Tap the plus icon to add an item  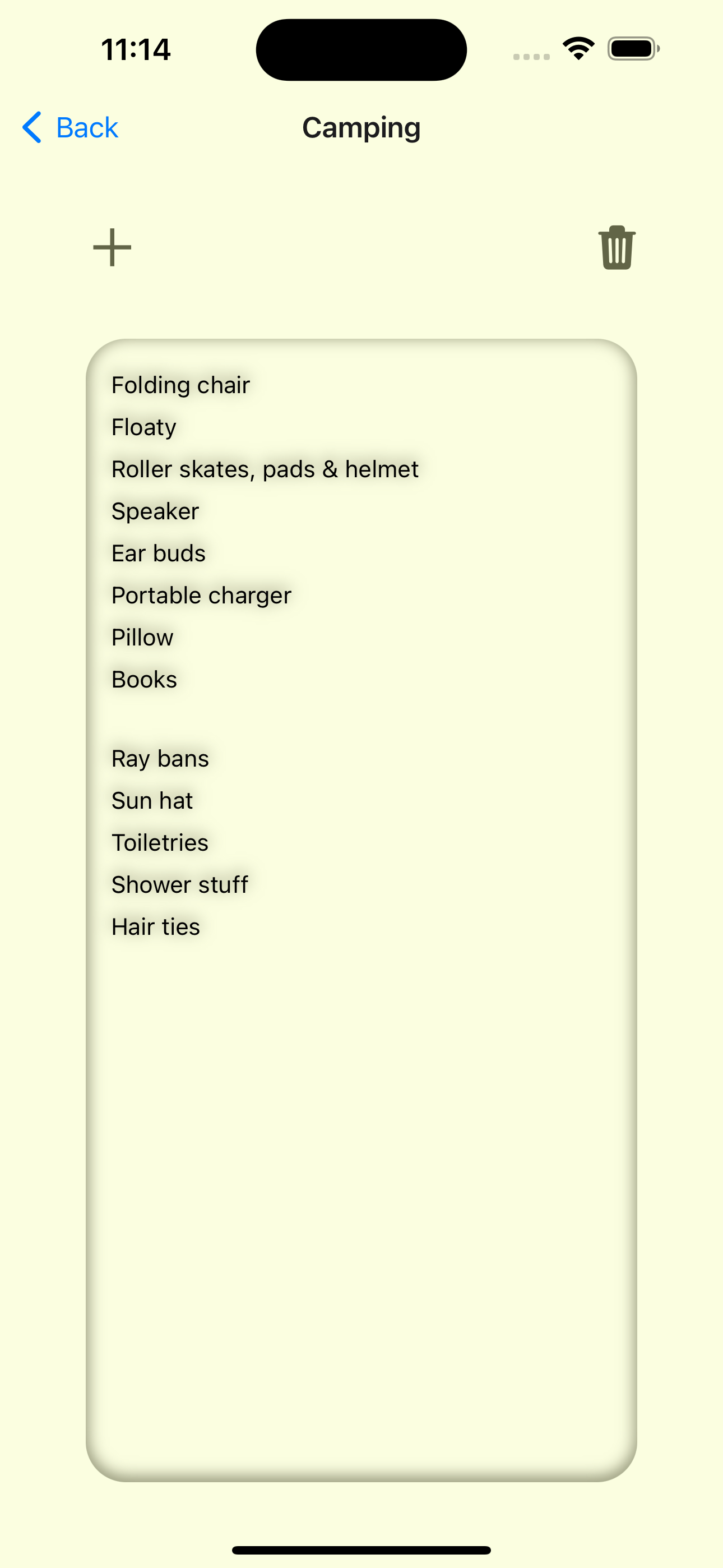coord(112,248)
